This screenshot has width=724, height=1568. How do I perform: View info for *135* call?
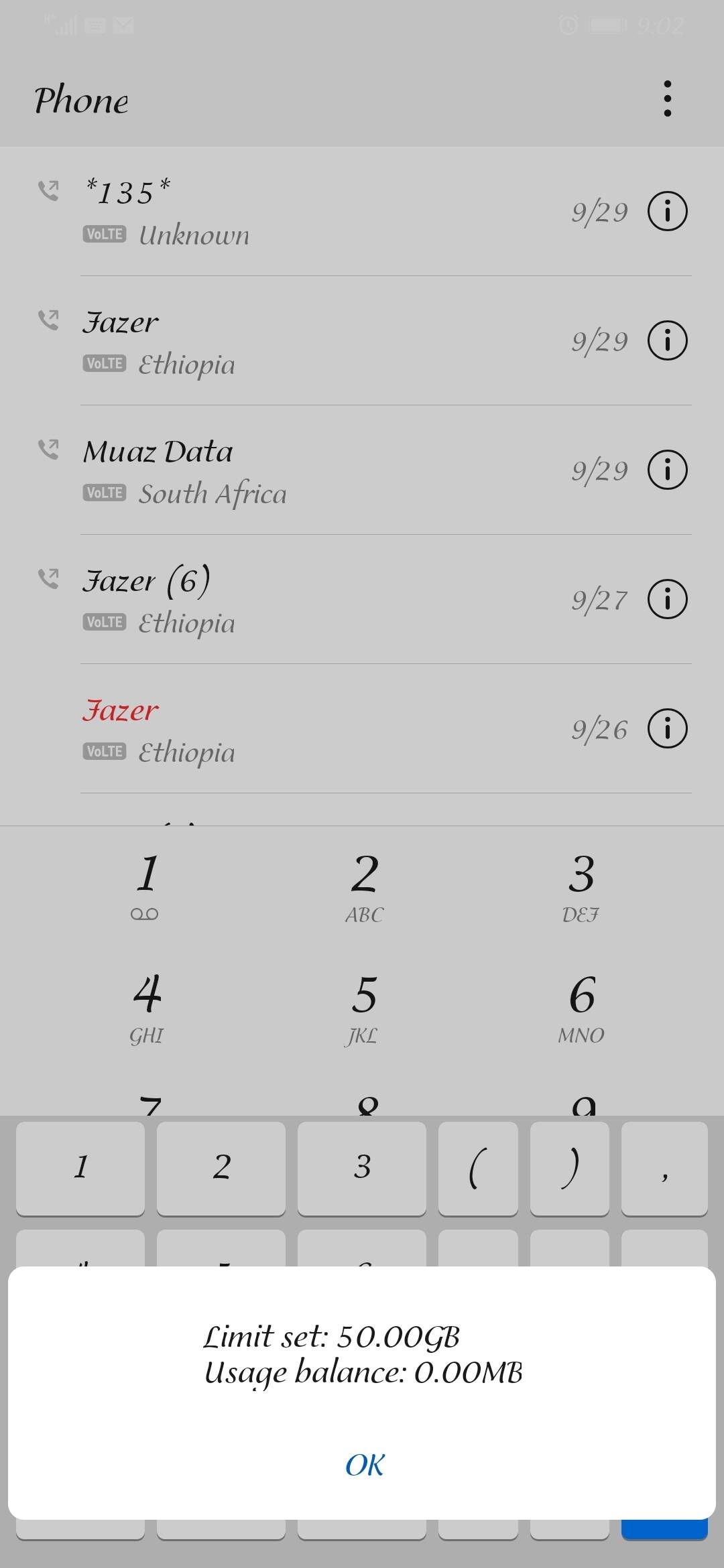(667, 211)
